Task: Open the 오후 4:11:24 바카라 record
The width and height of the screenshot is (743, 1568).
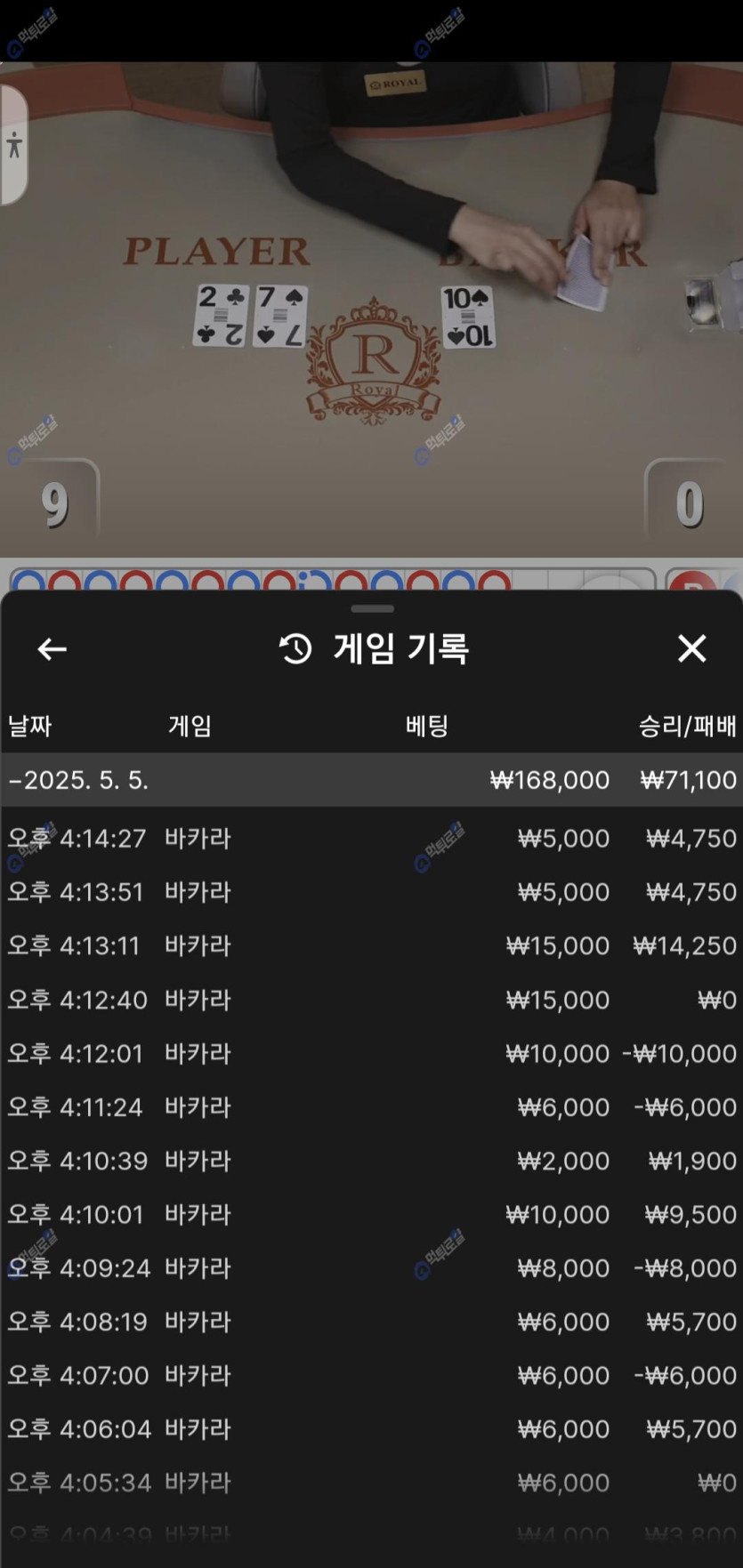Action: (x=371, y=1107)
